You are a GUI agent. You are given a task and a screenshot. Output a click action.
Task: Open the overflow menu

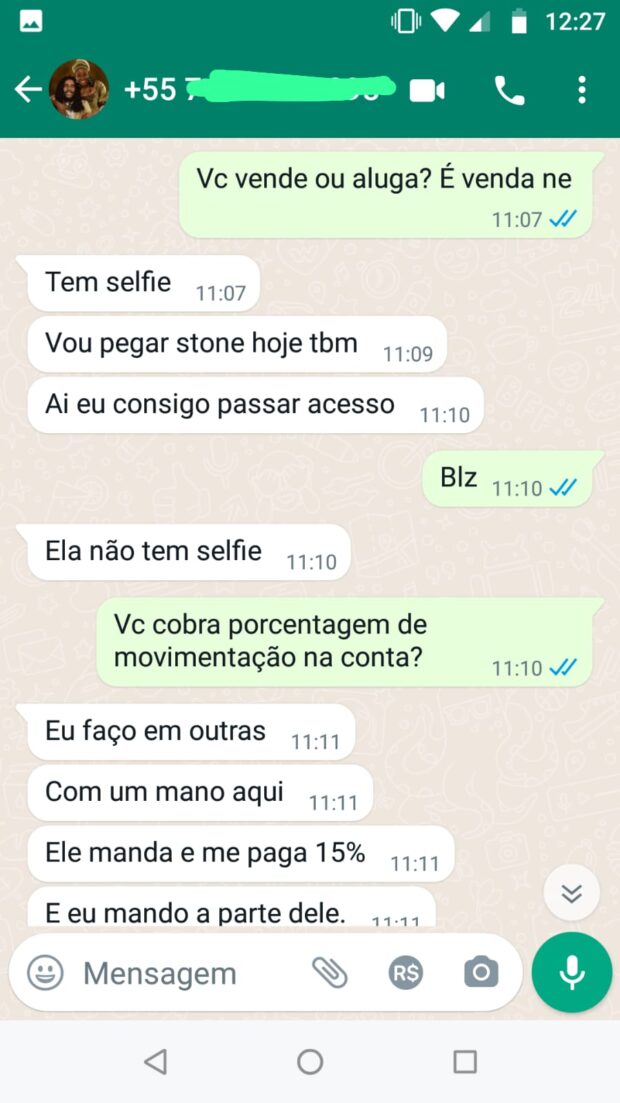pyautogui.click(x=582, y=91)
